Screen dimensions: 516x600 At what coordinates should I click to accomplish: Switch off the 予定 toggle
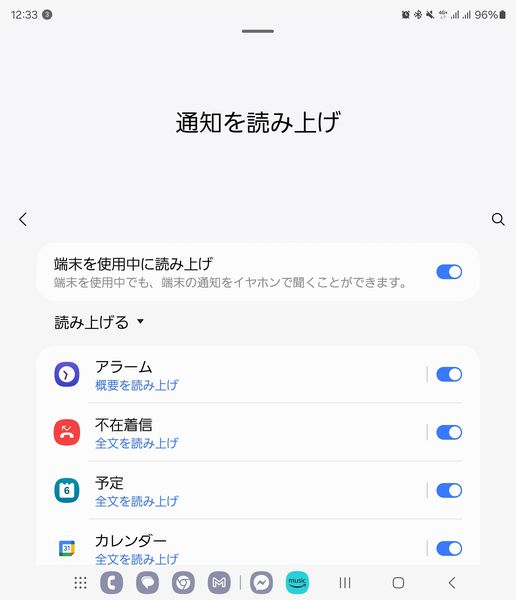449,490
